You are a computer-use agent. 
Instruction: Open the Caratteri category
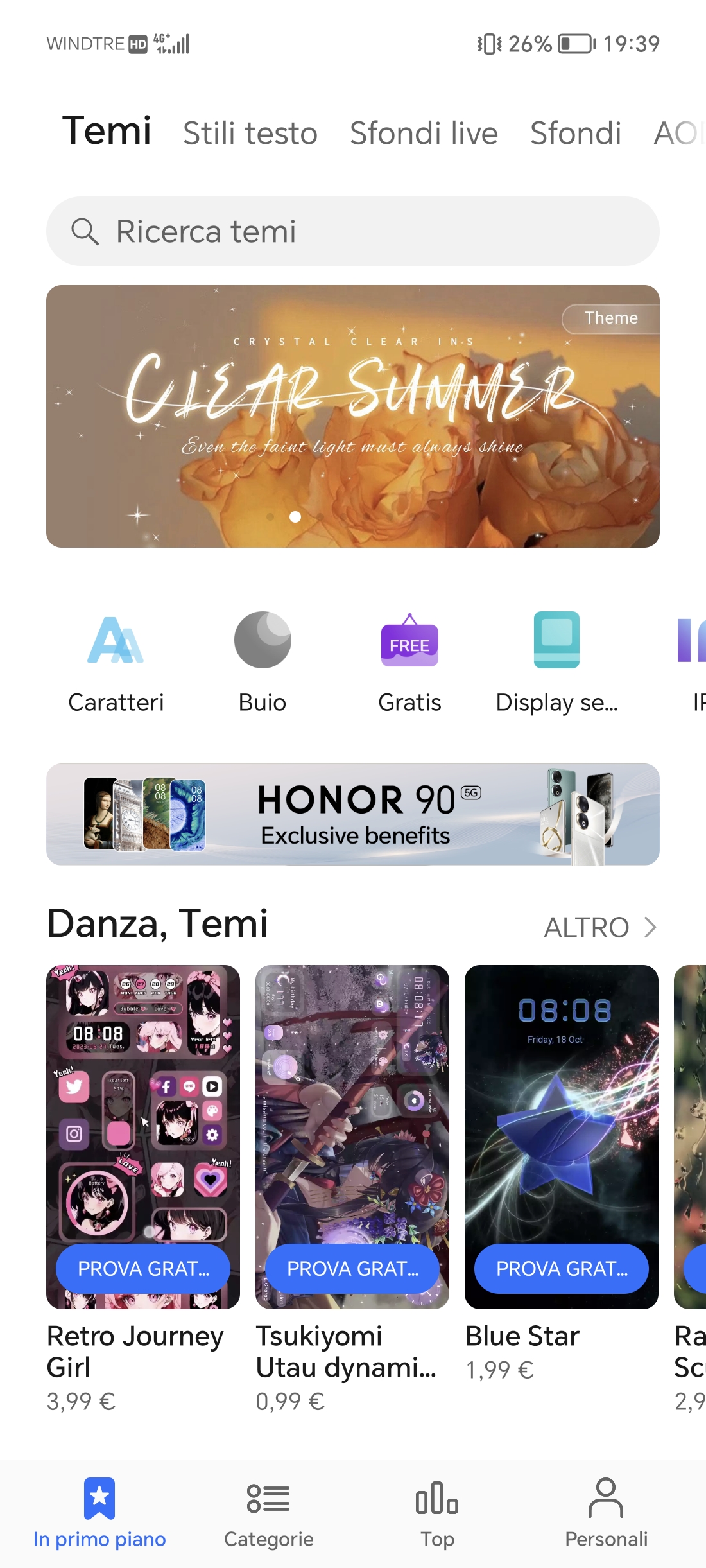tap(116, 663)
